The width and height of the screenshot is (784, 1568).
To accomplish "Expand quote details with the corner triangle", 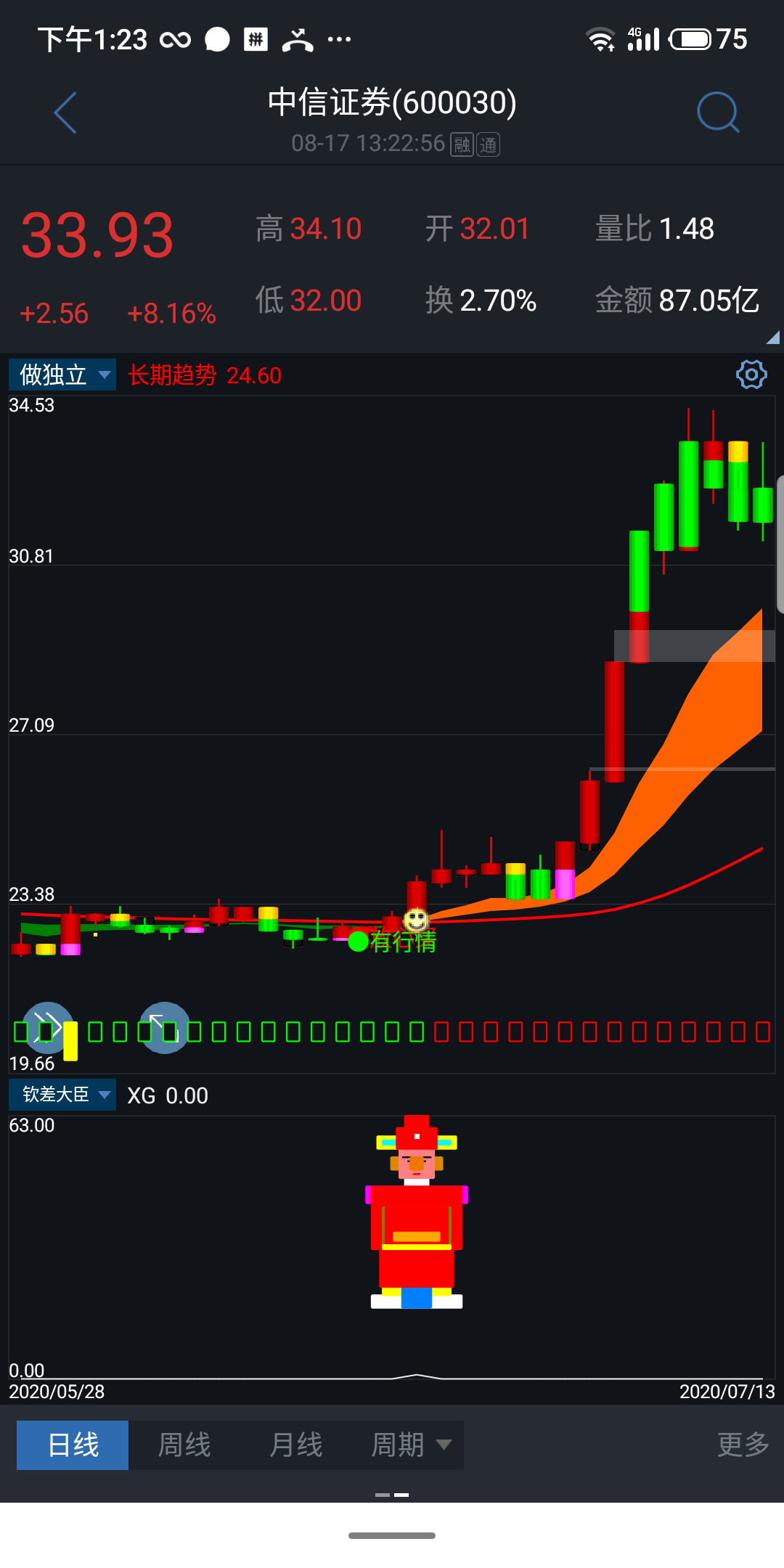I will coord(773,337).
